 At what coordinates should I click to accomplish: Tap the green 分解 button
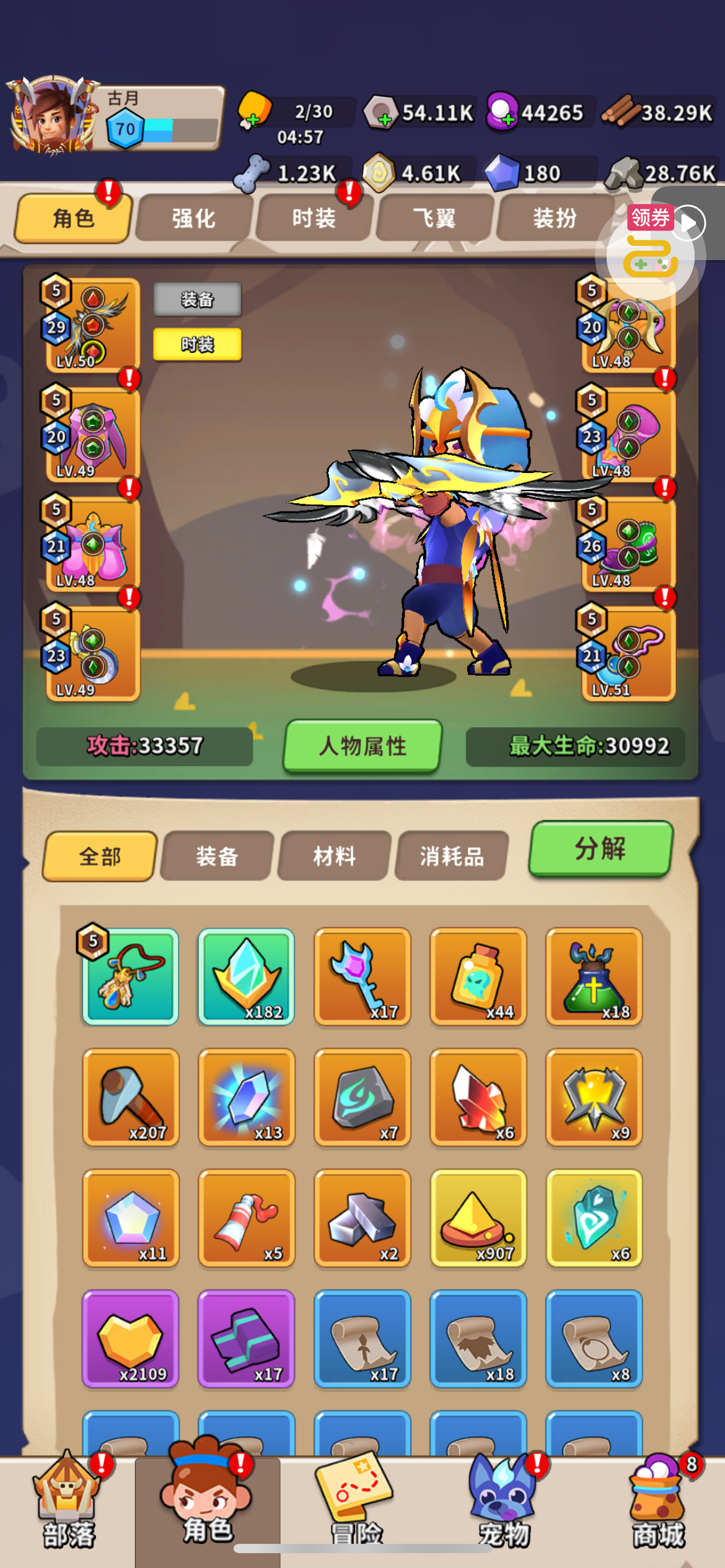(x=600, y=848)
